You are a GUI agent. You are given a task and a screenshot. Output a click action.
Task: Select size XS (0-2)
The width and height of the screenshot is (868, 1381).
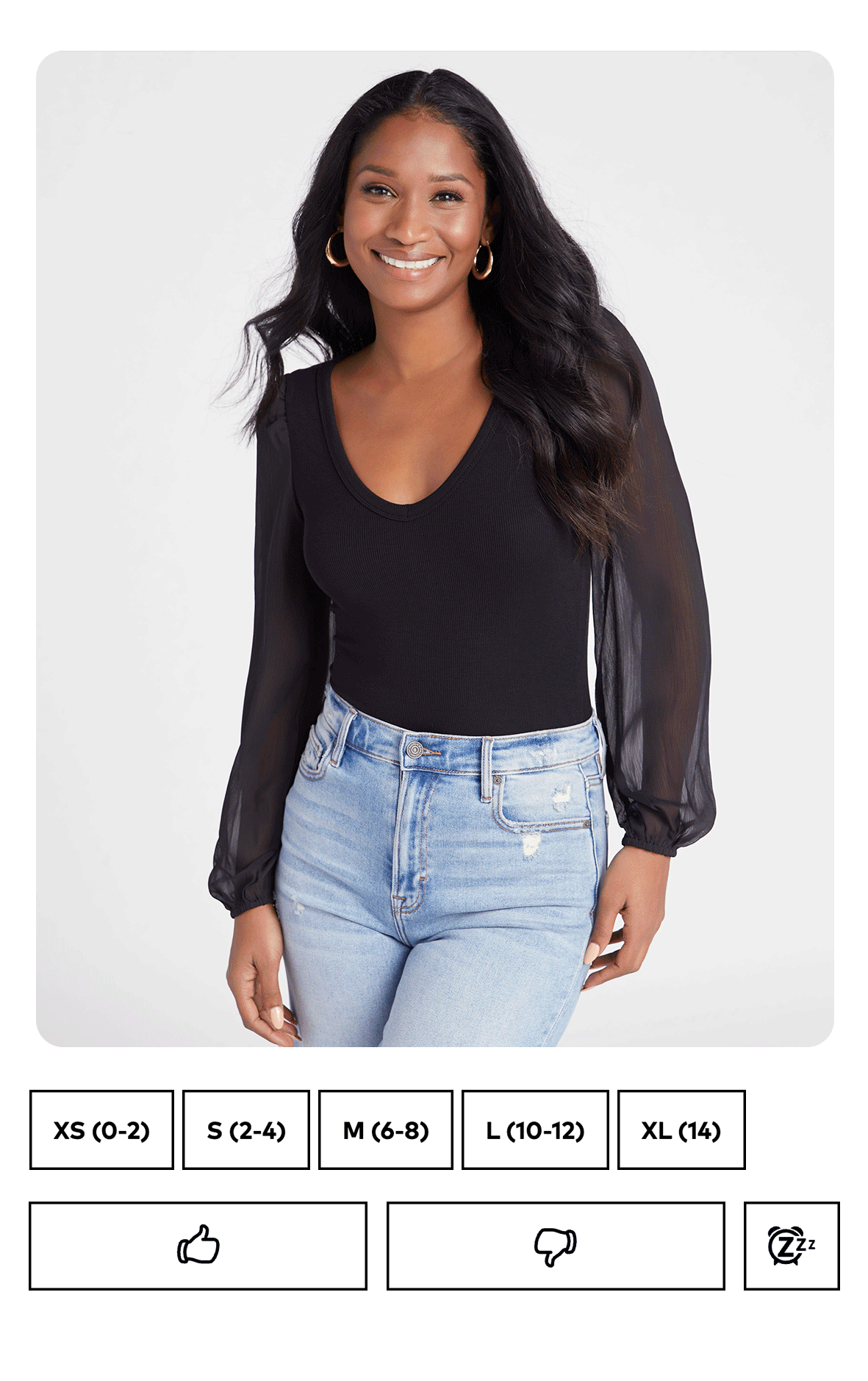click(101, 1130)
